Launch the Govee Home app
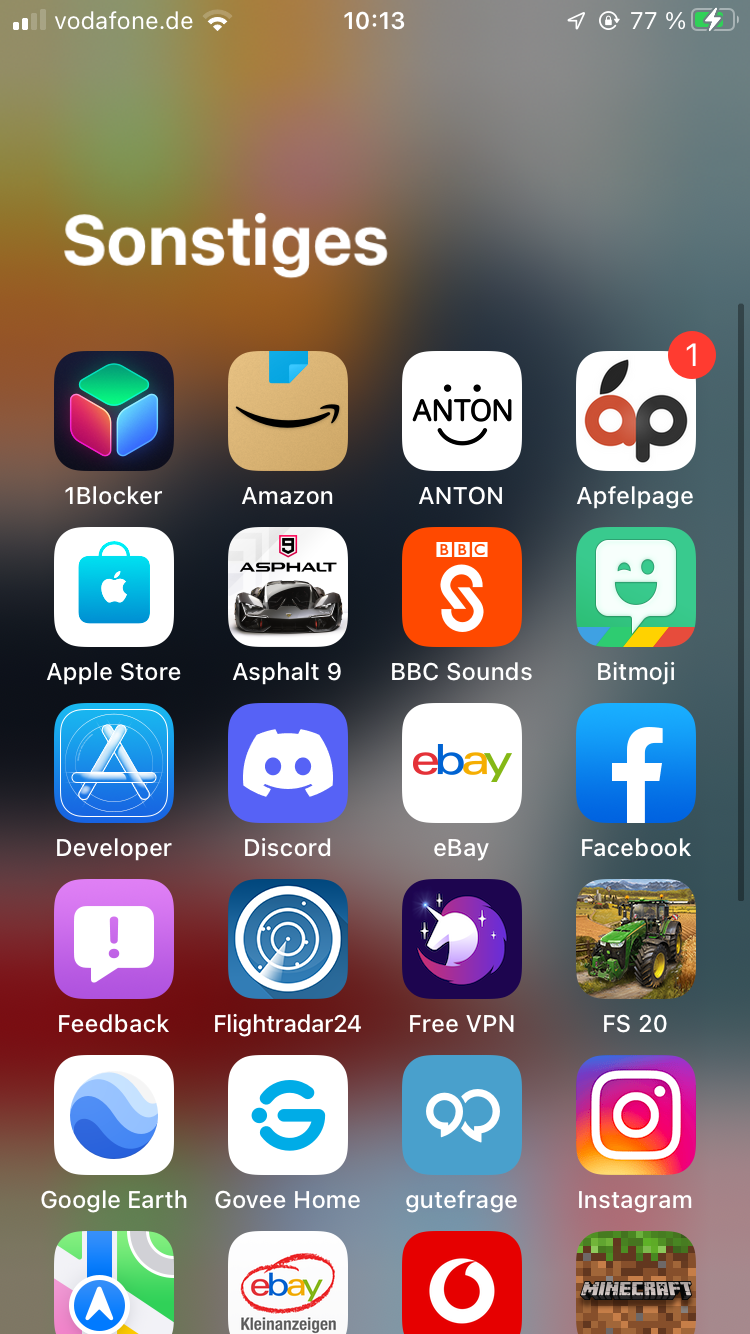The width and height of the screenshot is (750, 1334). (288, 1115)
